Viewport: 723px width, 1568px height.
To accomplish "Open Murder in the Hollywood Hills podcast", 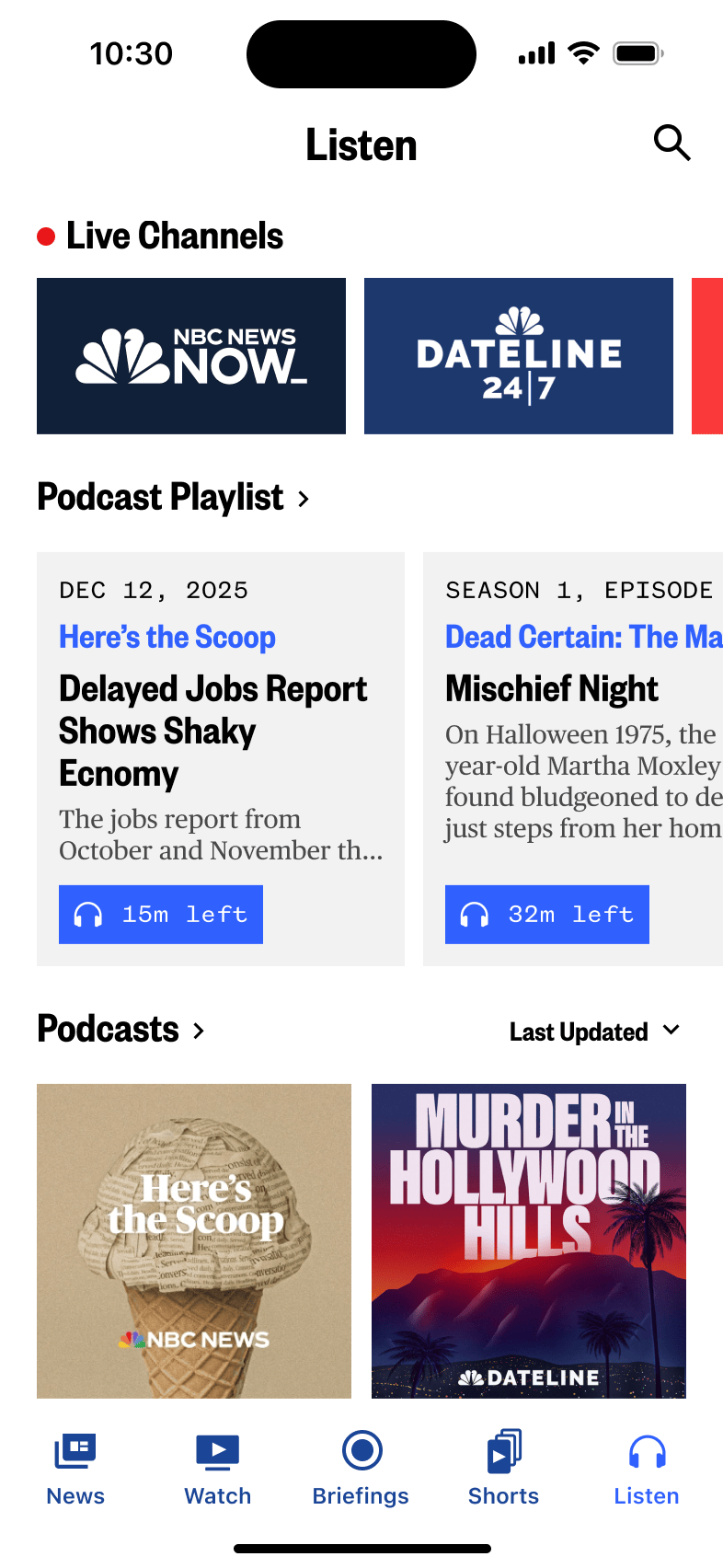I will pos(529,1241).
